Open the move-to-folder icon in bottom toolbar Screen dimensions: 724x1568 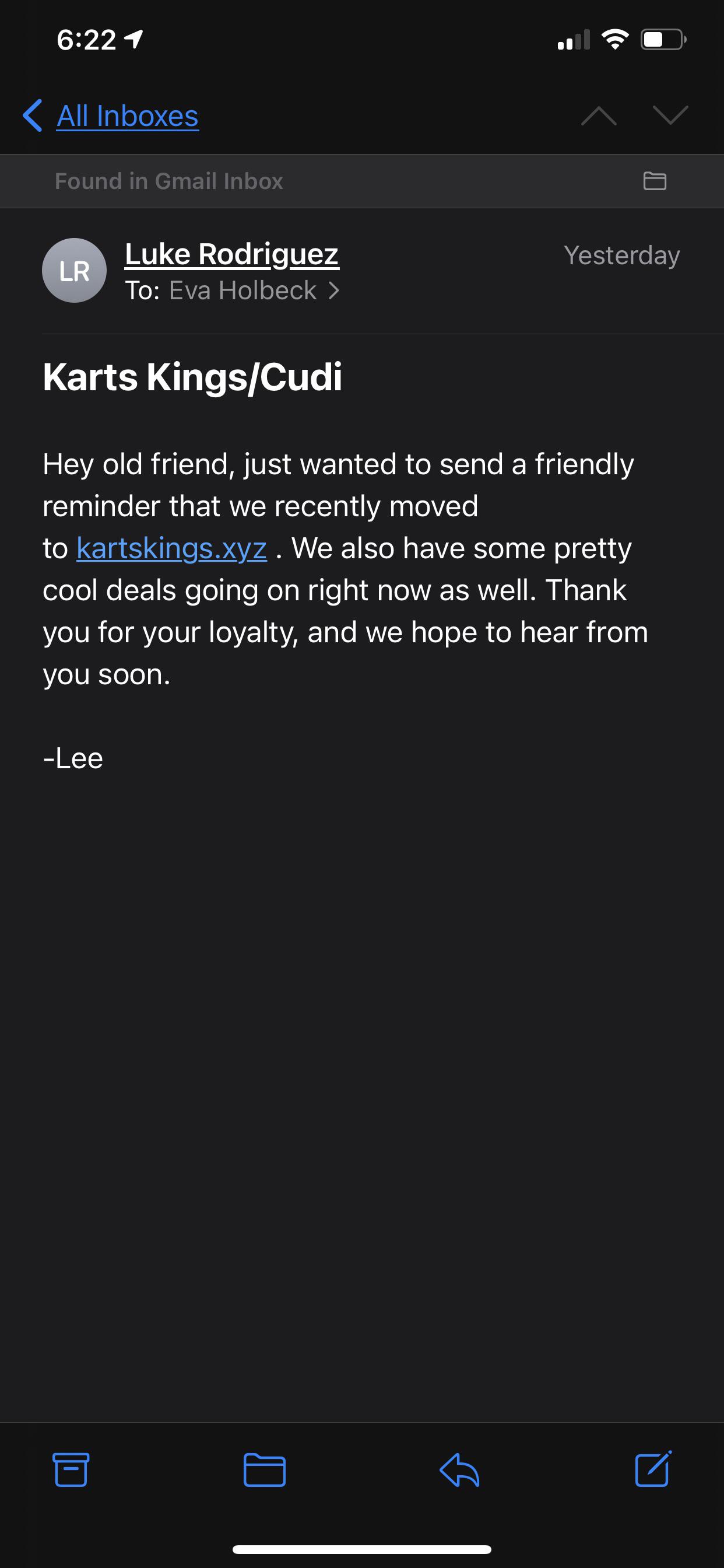(266, 1471)
